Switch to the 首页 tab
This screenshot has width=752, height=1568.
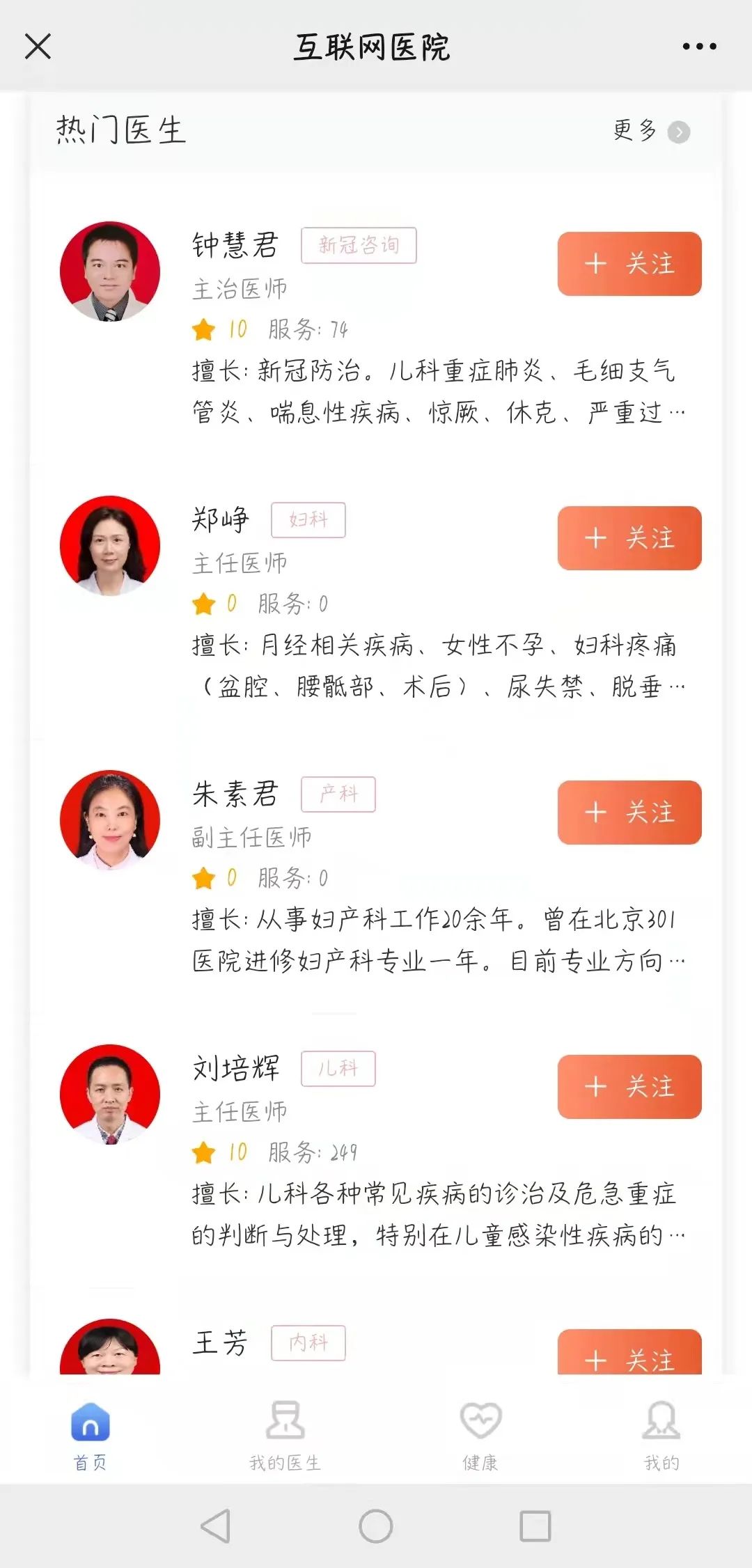(91, 1436)
